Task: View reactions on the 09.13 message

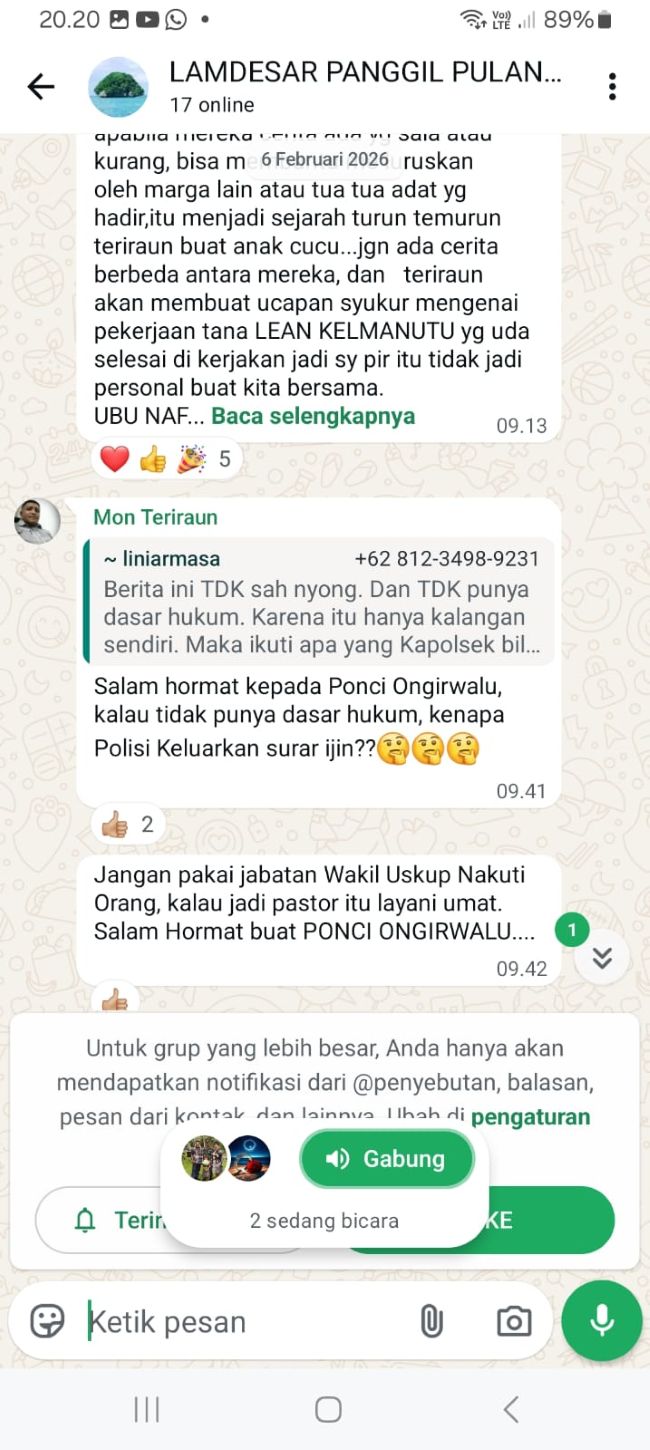Action: 167,459
